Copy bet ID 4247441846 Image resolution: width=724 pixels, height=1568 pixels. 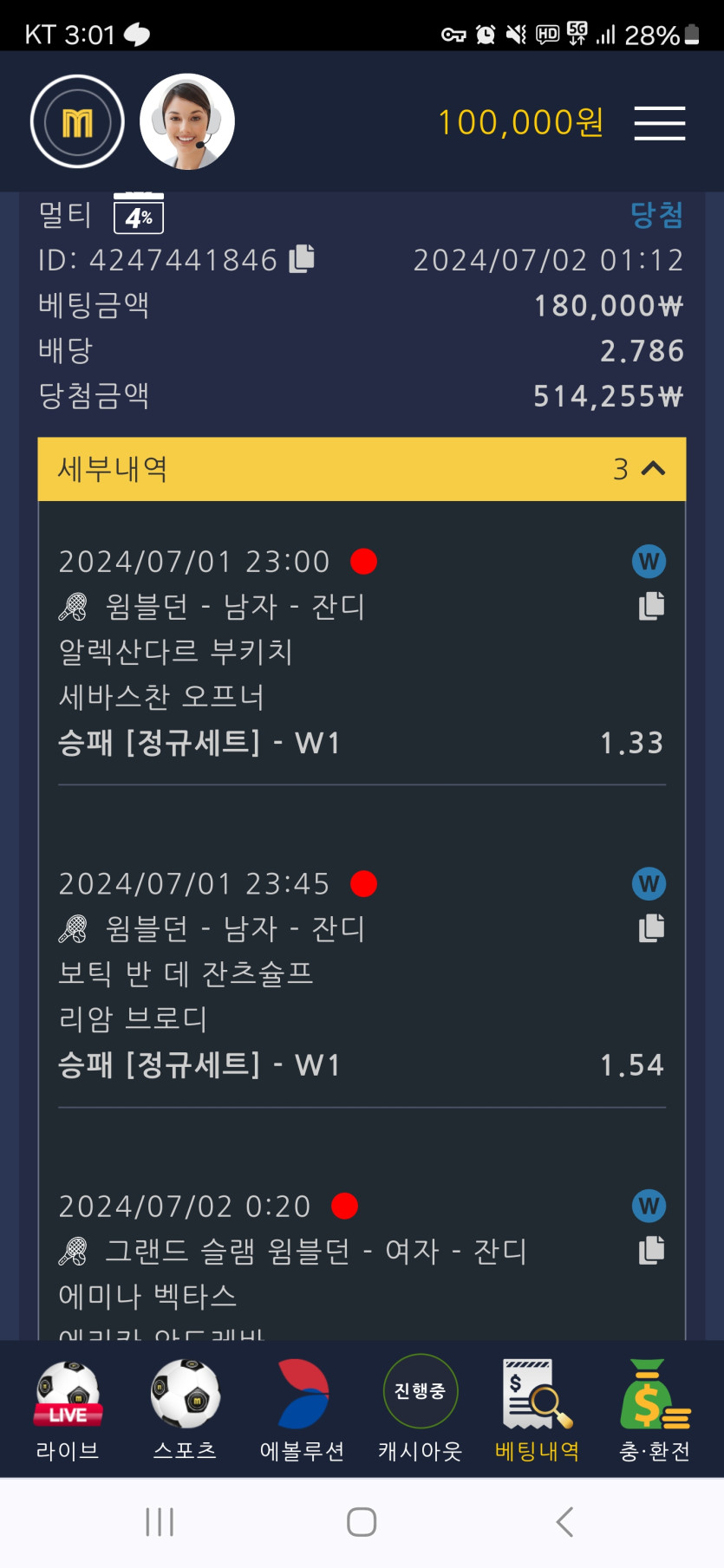(302, 258)
